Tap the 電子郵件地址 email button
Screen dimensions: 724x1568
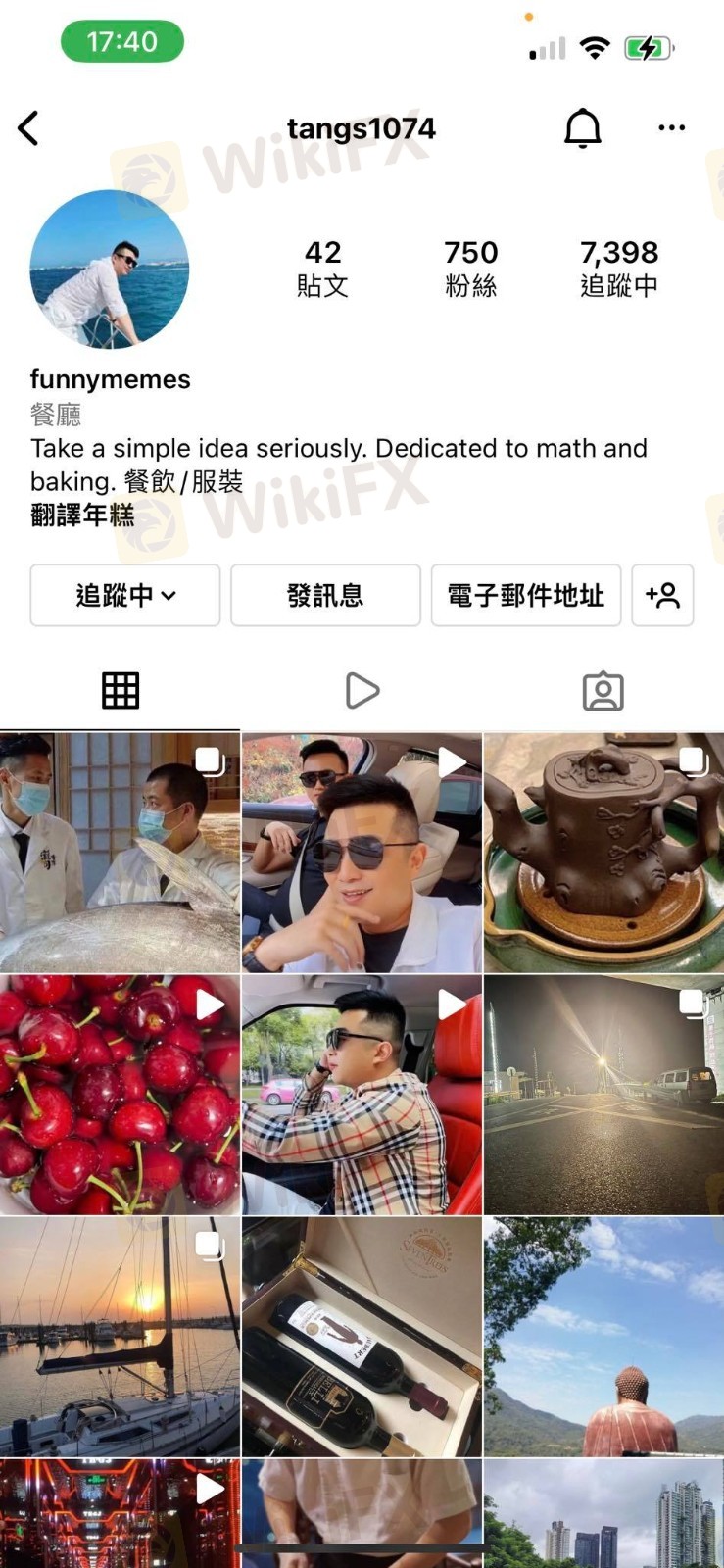tap(526, 595)
